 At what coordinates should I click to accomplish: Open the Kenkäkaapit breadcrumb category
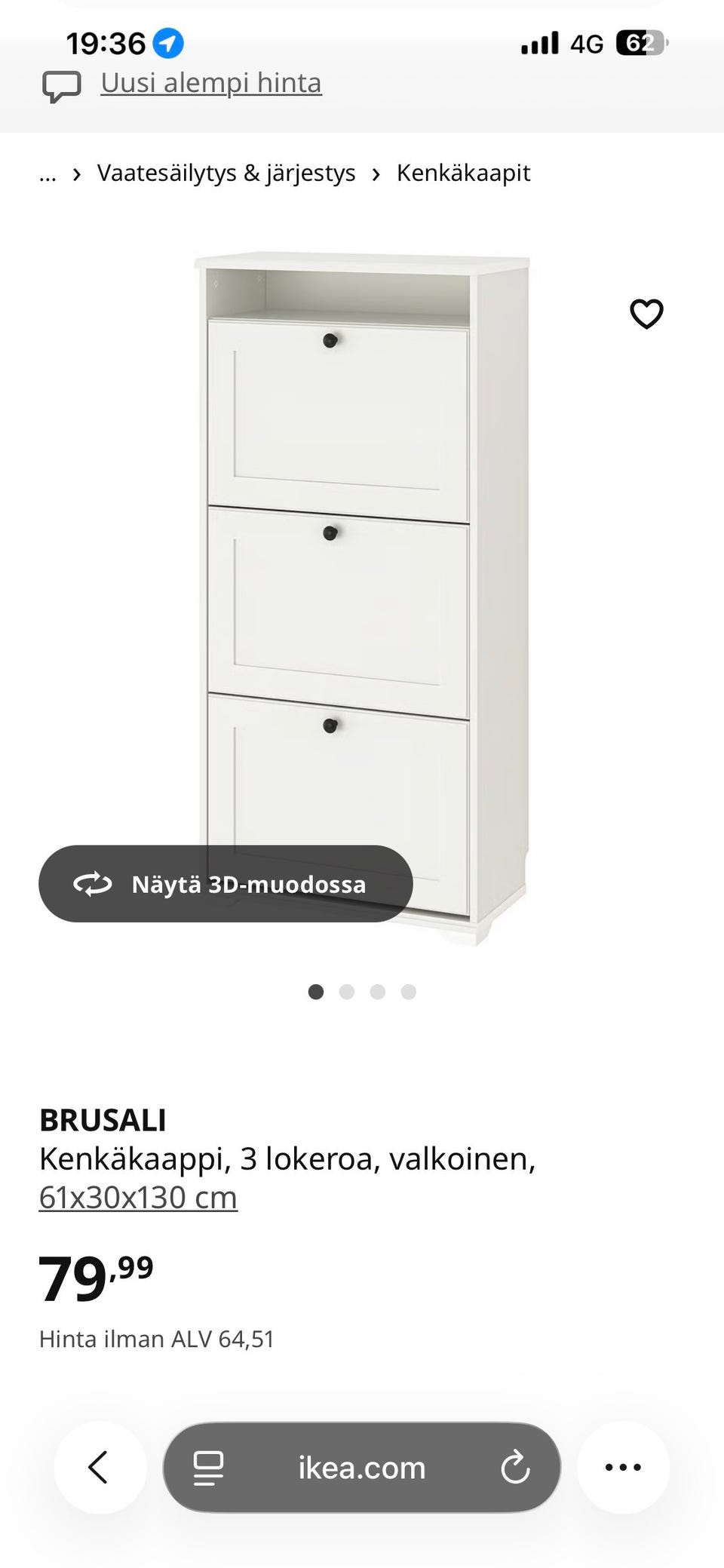click(x=463, y=173)
